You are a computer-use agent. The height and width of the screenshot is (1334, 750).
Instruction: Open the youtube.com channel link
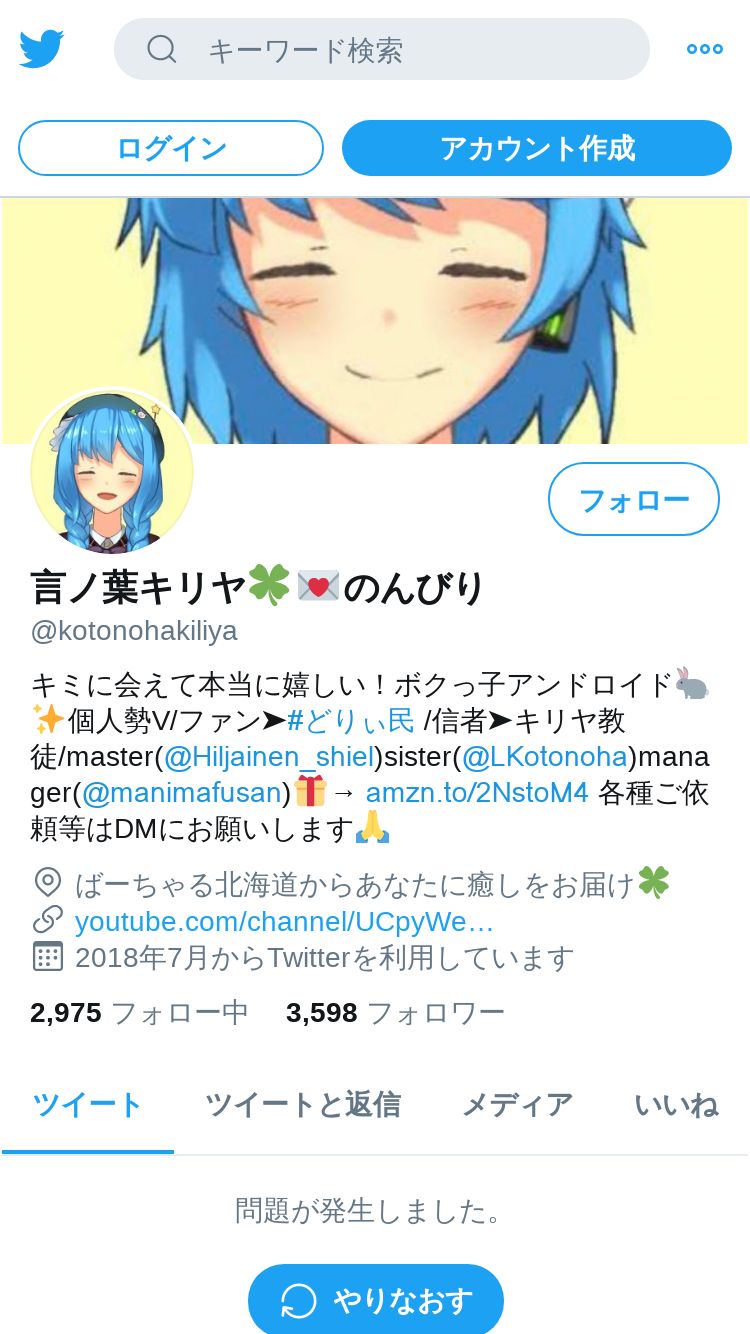point(284,921)
